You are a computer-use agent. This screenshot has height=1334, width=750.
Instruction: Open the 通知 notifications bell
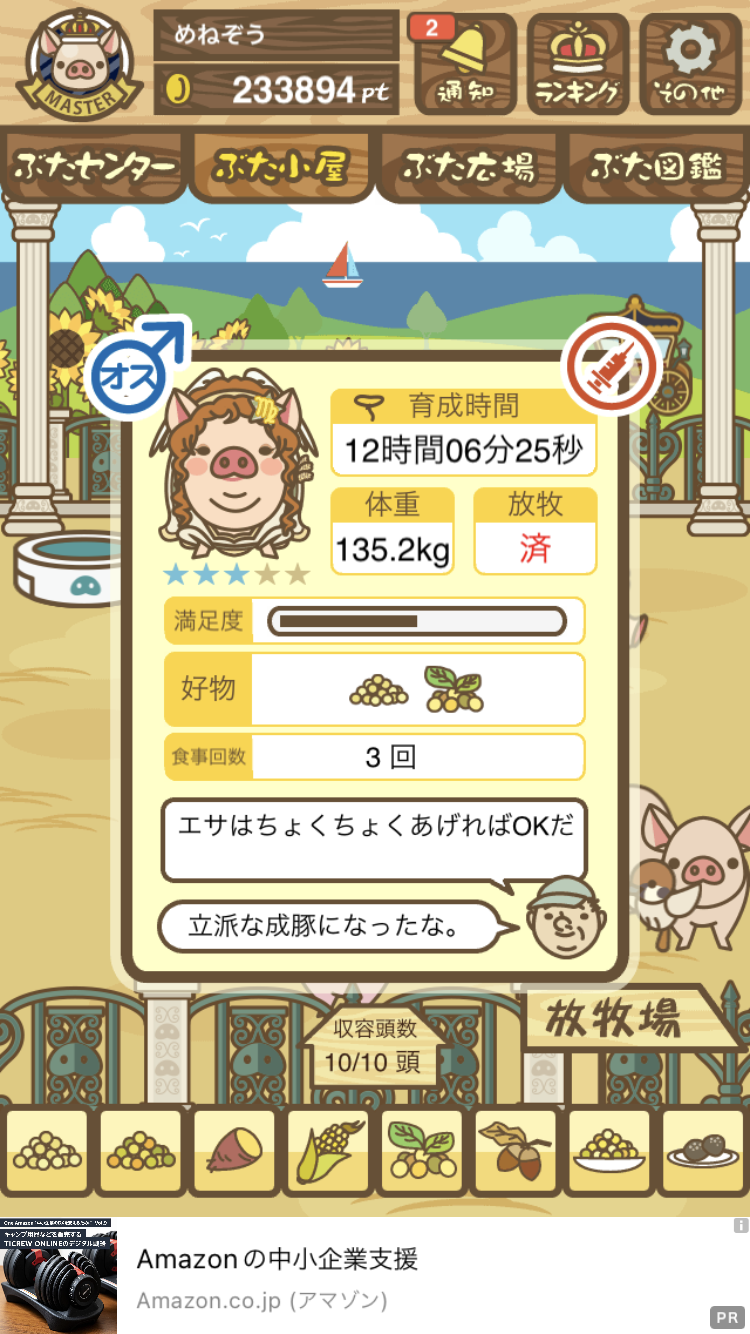pos(464,64)
